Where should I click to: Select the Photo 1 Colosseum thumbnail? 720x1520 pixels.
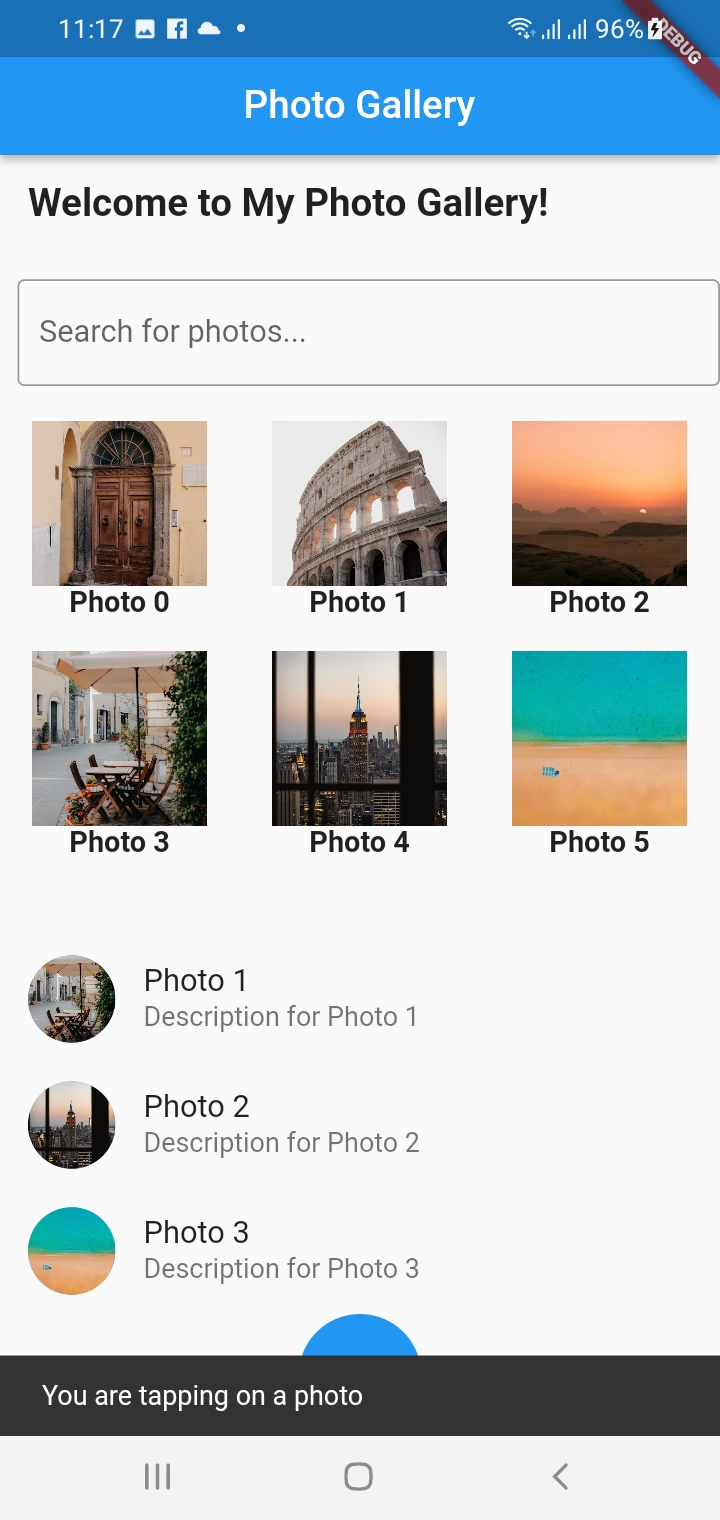(x=359, y=503)
